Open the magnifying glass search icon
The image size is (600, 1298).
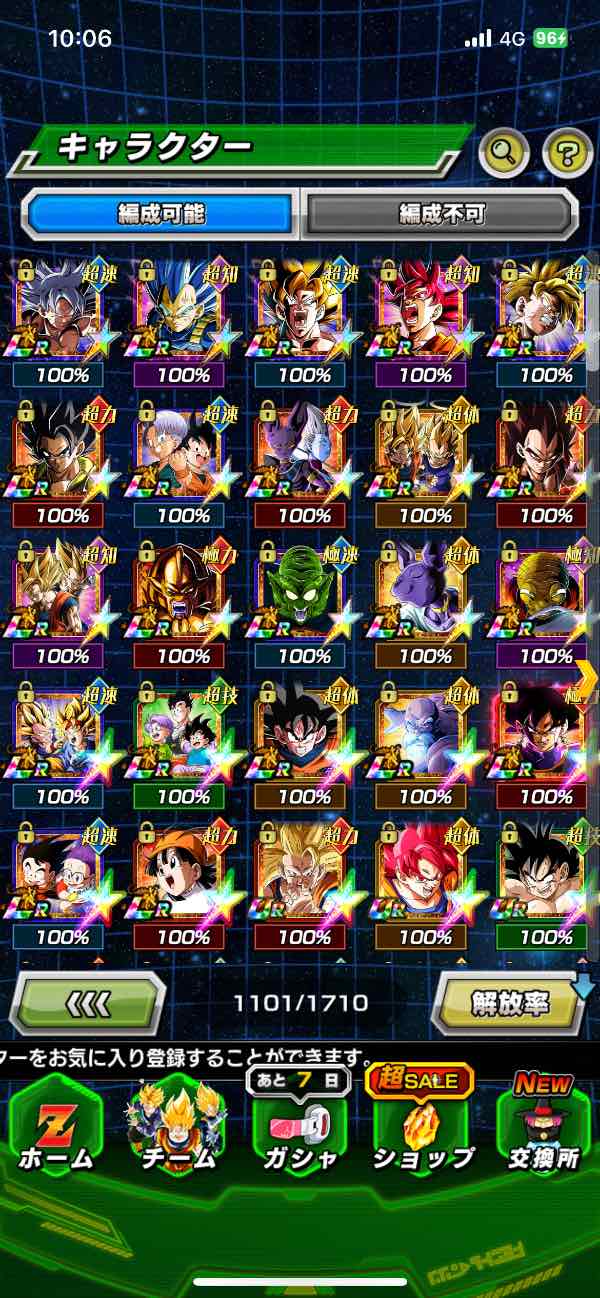pyautogui.click(x=504, y=153)
